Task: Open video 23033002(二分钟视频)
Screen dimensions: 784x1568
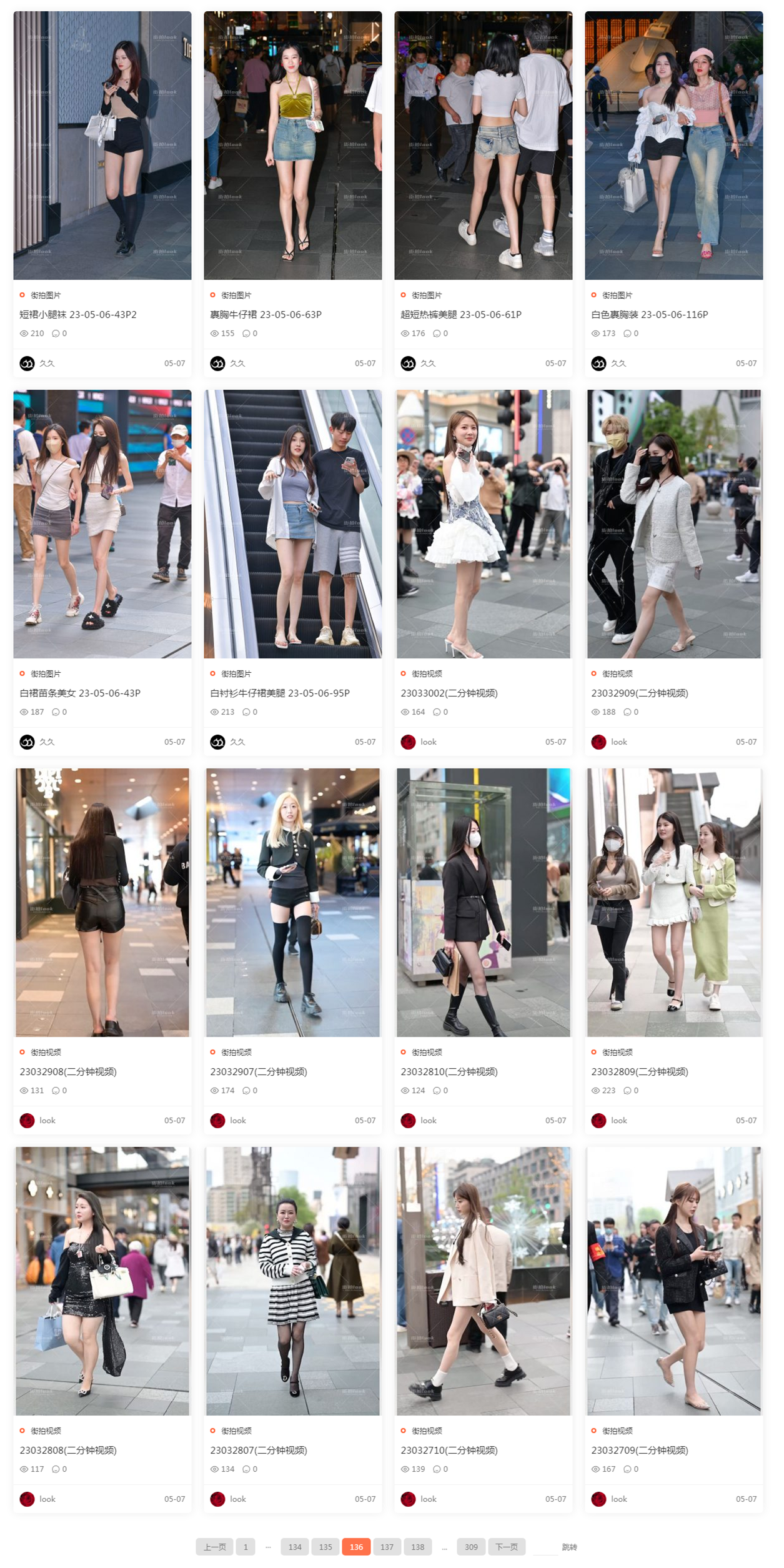Action: point(449,693)
